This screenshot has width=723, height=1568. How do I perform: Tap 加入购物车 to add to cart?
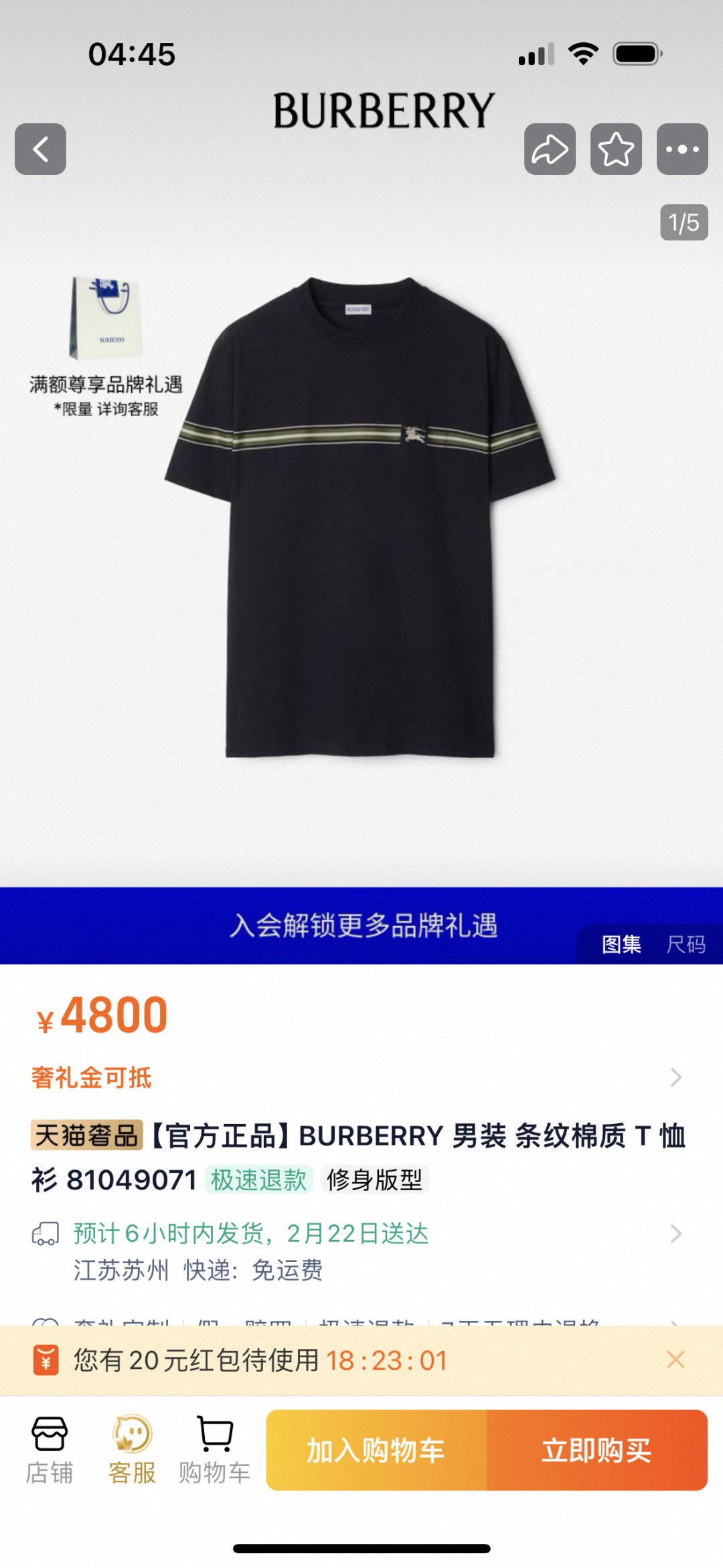click(376, 1450)
